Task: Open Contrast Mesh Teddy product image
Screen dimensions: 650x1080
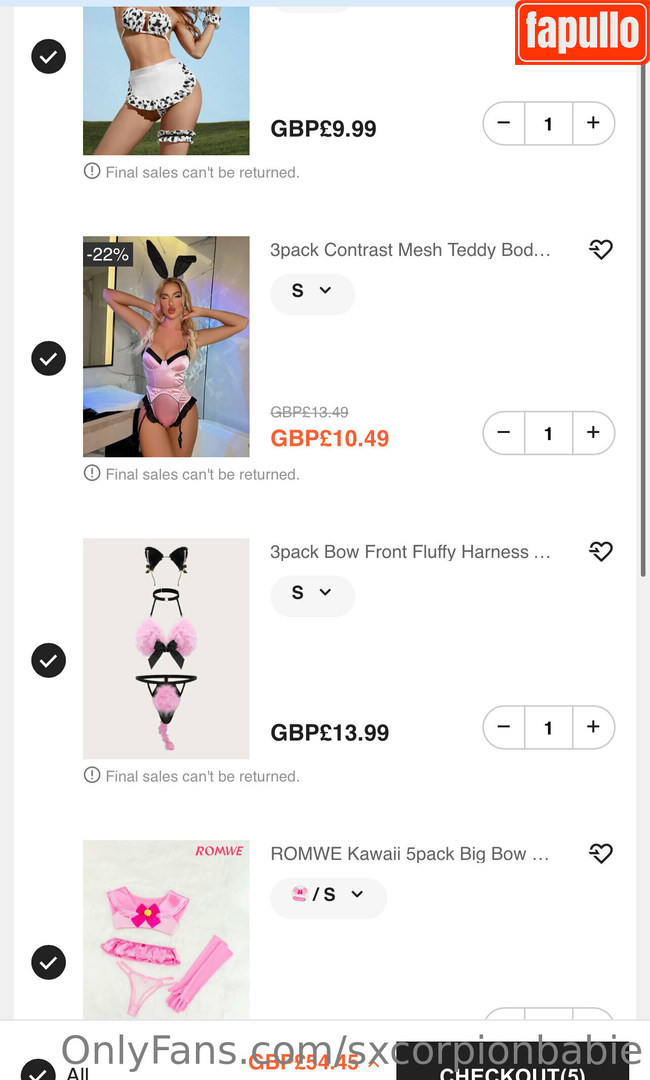Action: (166, 346)
